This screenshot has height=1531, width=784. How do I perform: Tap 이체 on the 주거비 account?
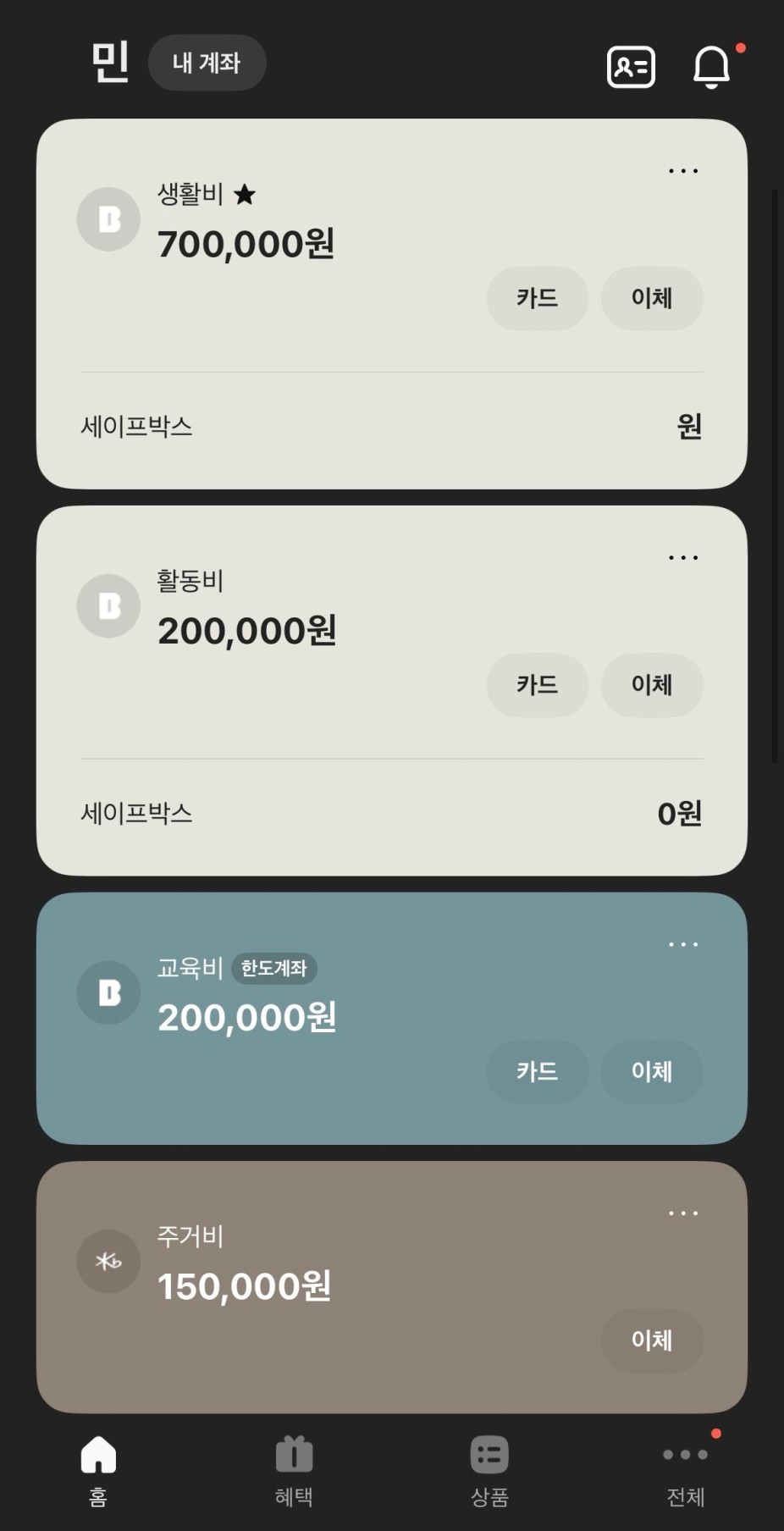pos(651,1340)
